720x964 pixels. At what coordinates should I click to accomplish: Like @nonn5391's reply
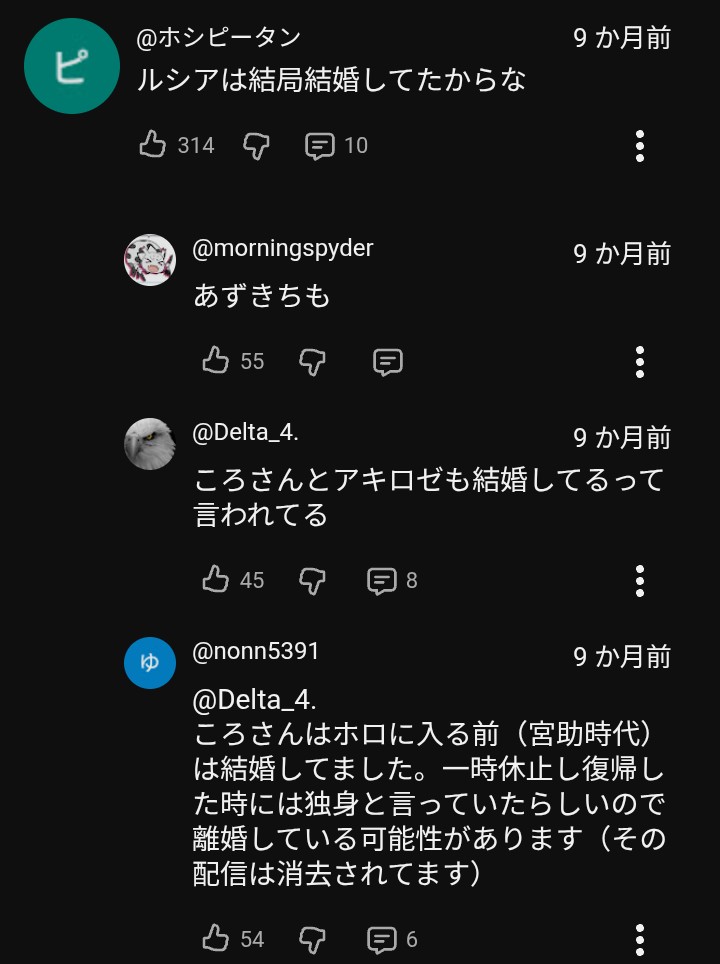(215, 938)
